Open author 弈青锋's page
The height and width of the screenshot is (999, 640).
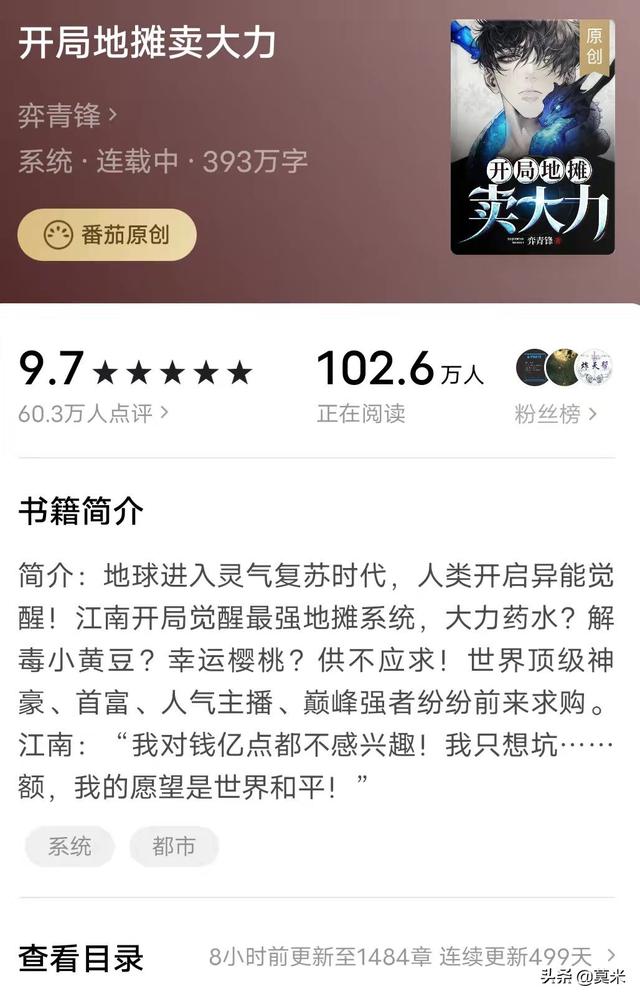click(x=68, y=116)
